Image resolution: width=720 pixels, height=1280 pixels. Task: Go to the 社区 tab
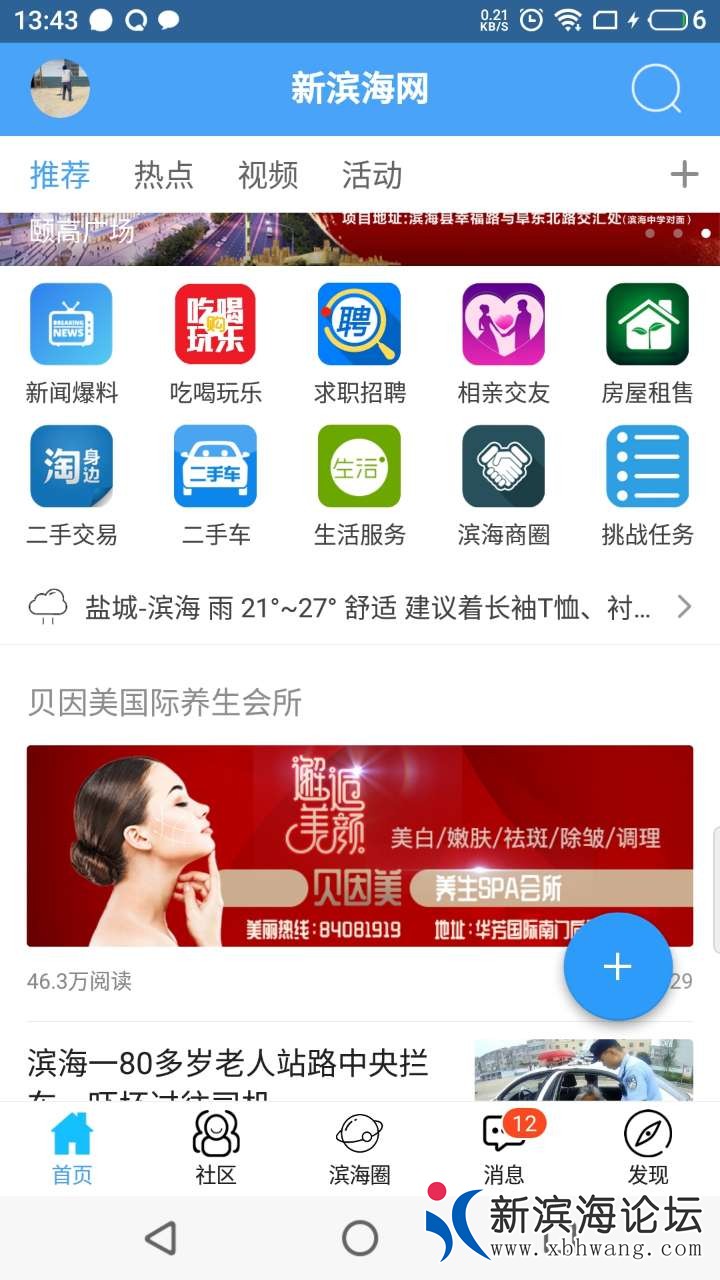215,1147
